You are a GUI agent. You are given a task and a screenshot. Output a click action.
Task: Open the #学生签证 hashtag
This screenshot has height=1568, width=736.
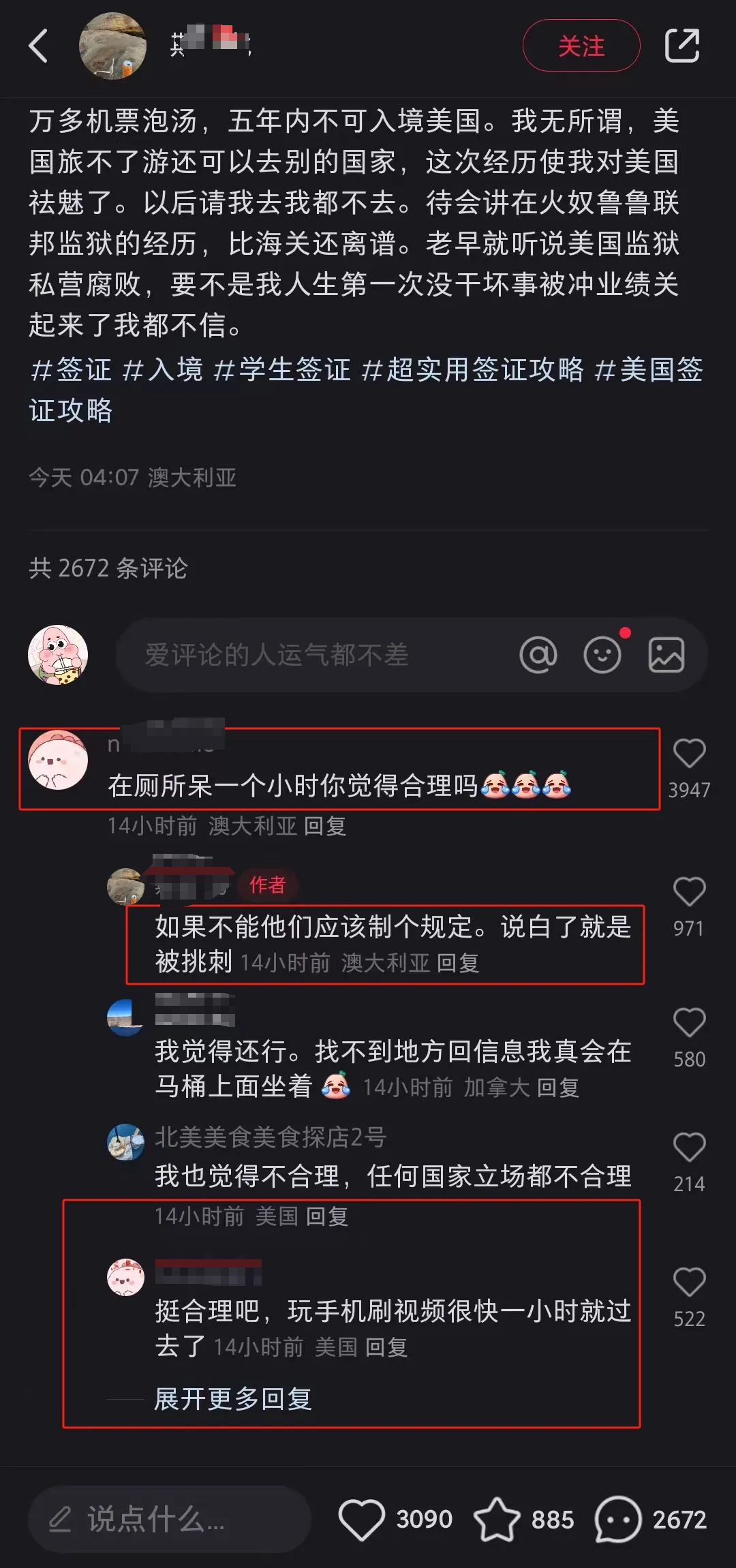(282, 370)
